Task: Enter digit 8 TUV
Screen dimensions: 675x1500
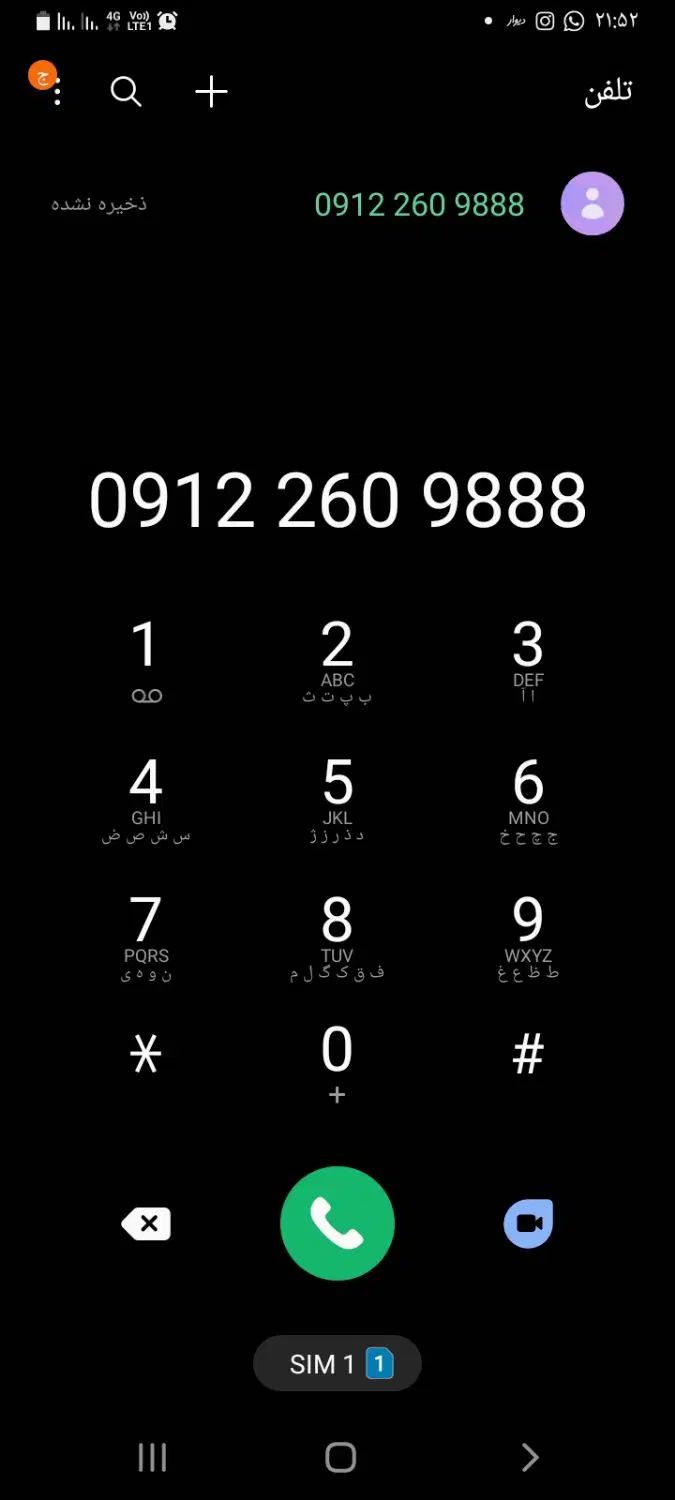Action: (337, 935)
